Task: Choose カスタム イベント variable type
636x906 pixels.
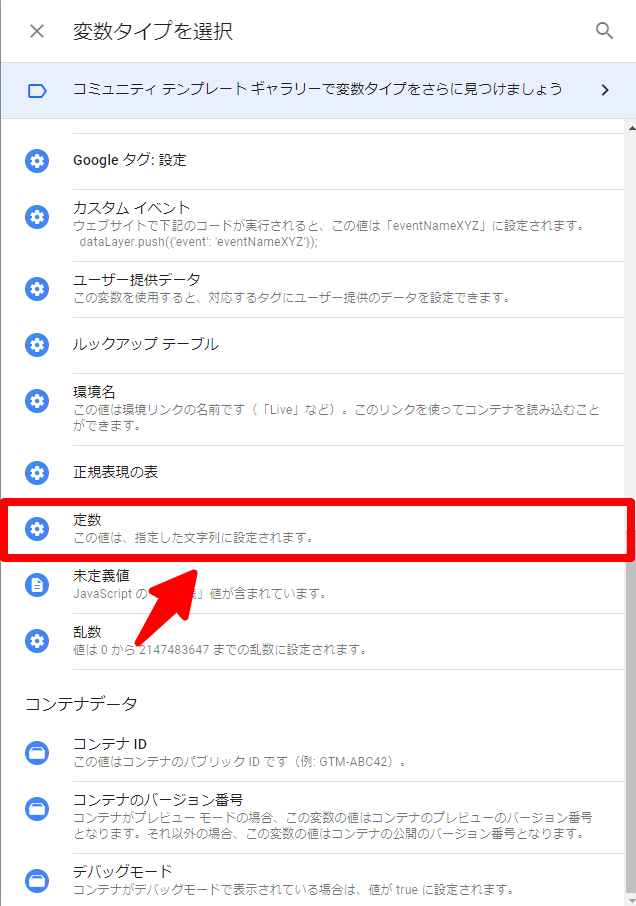Action: click(x=131, y=208)
